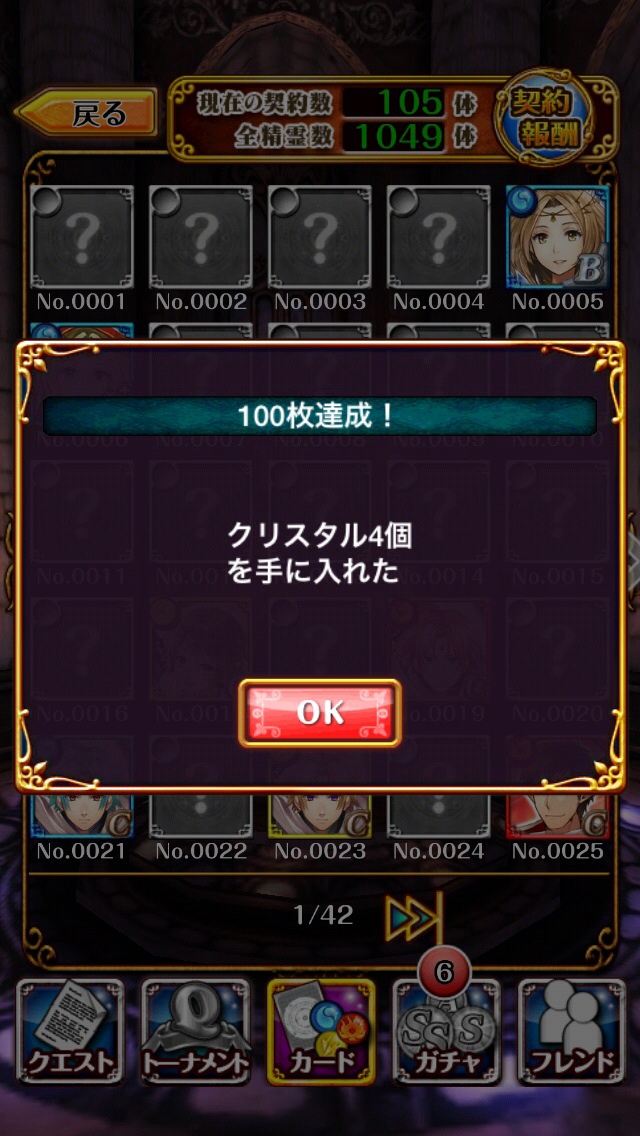This screenshot has width=640, height=1136.
Task: Confirm the reward dialog with OK
Action: coord(320,712)
